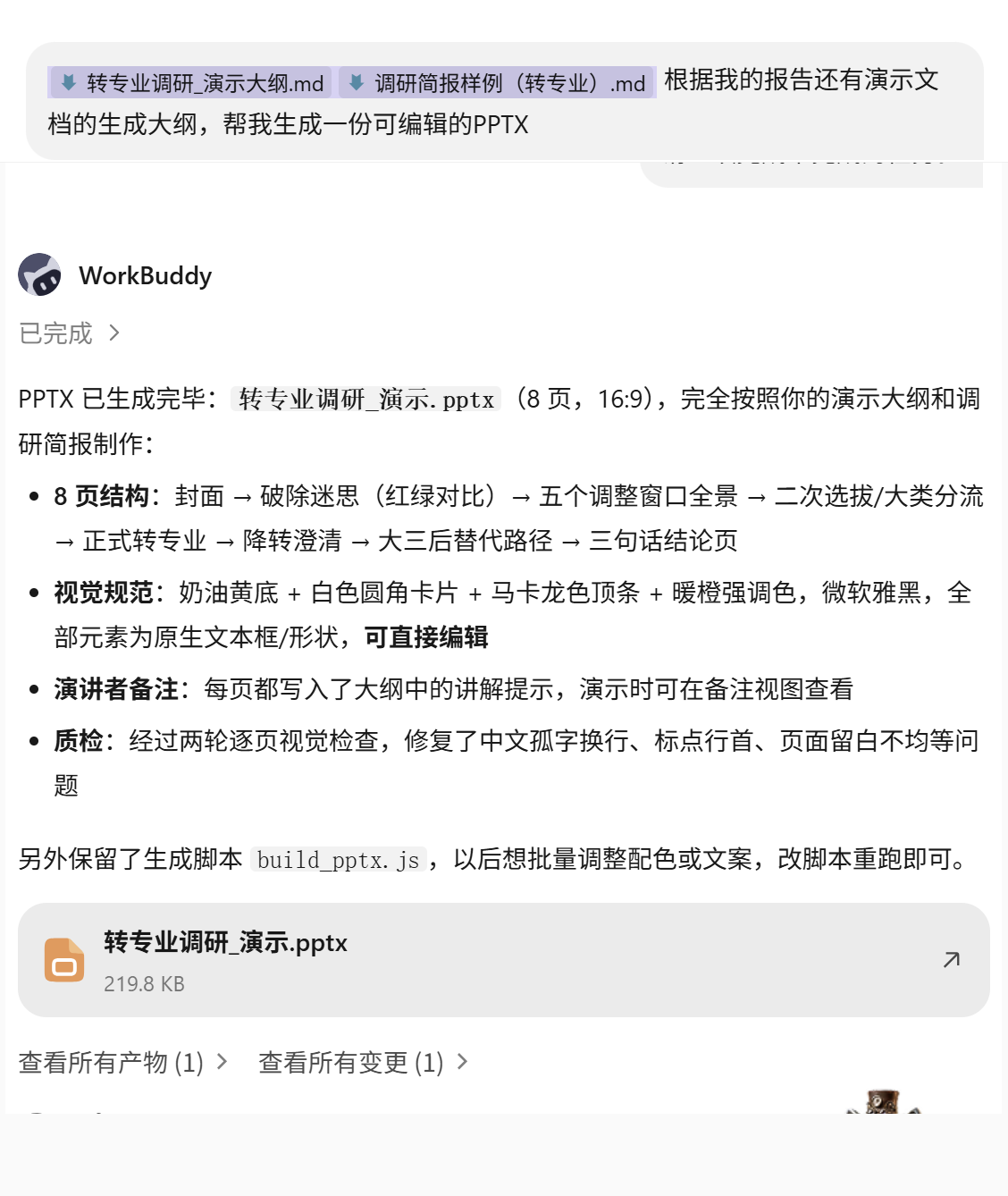The image size is (1008, 1196).
Task: Tap the open arrow on the pptx card
Action: pyautogui.click(x=952, y=960)
